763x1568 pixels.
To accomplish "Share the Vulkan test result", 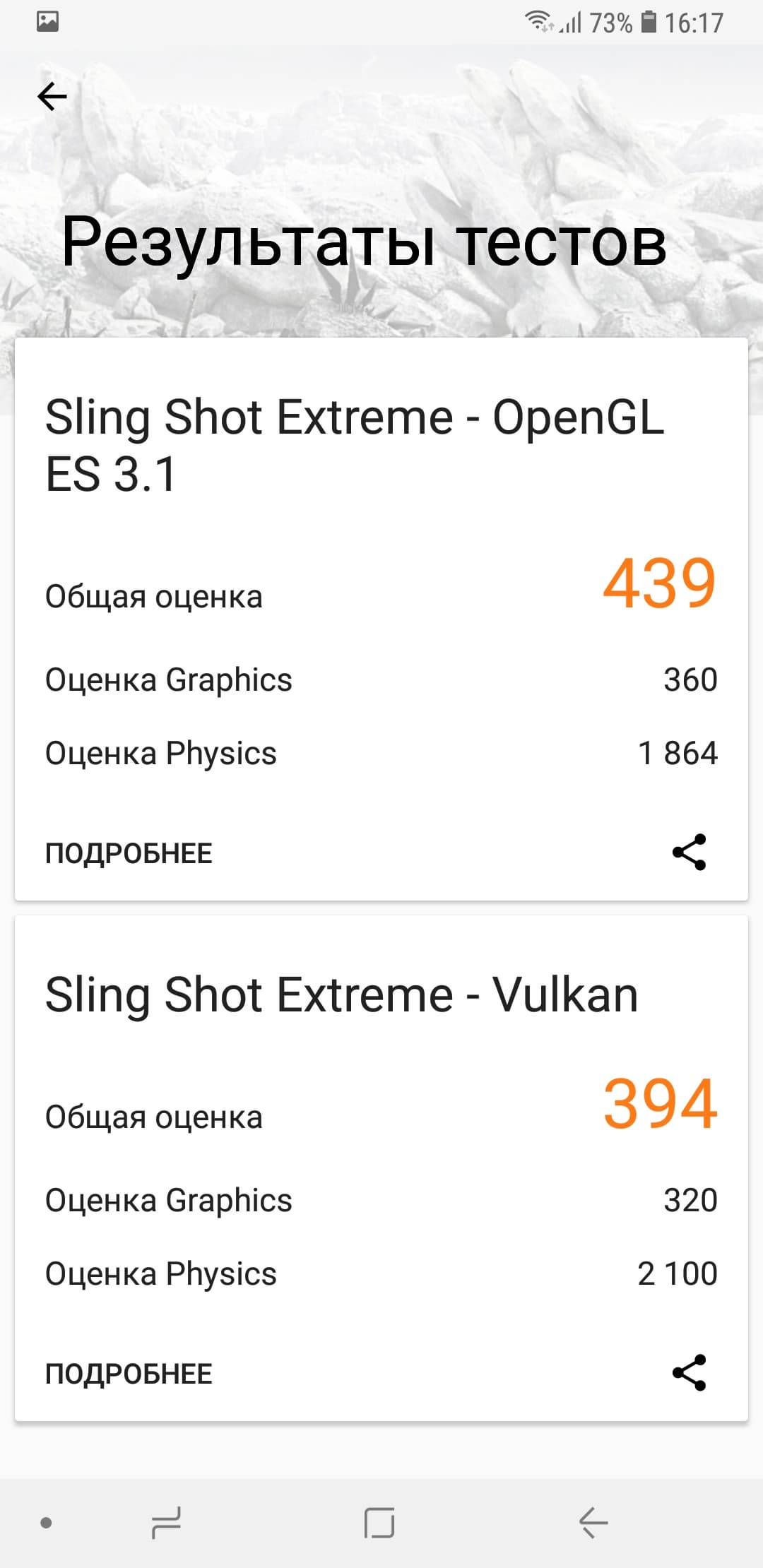I will pyautogui.click(x=689, y=1372).
